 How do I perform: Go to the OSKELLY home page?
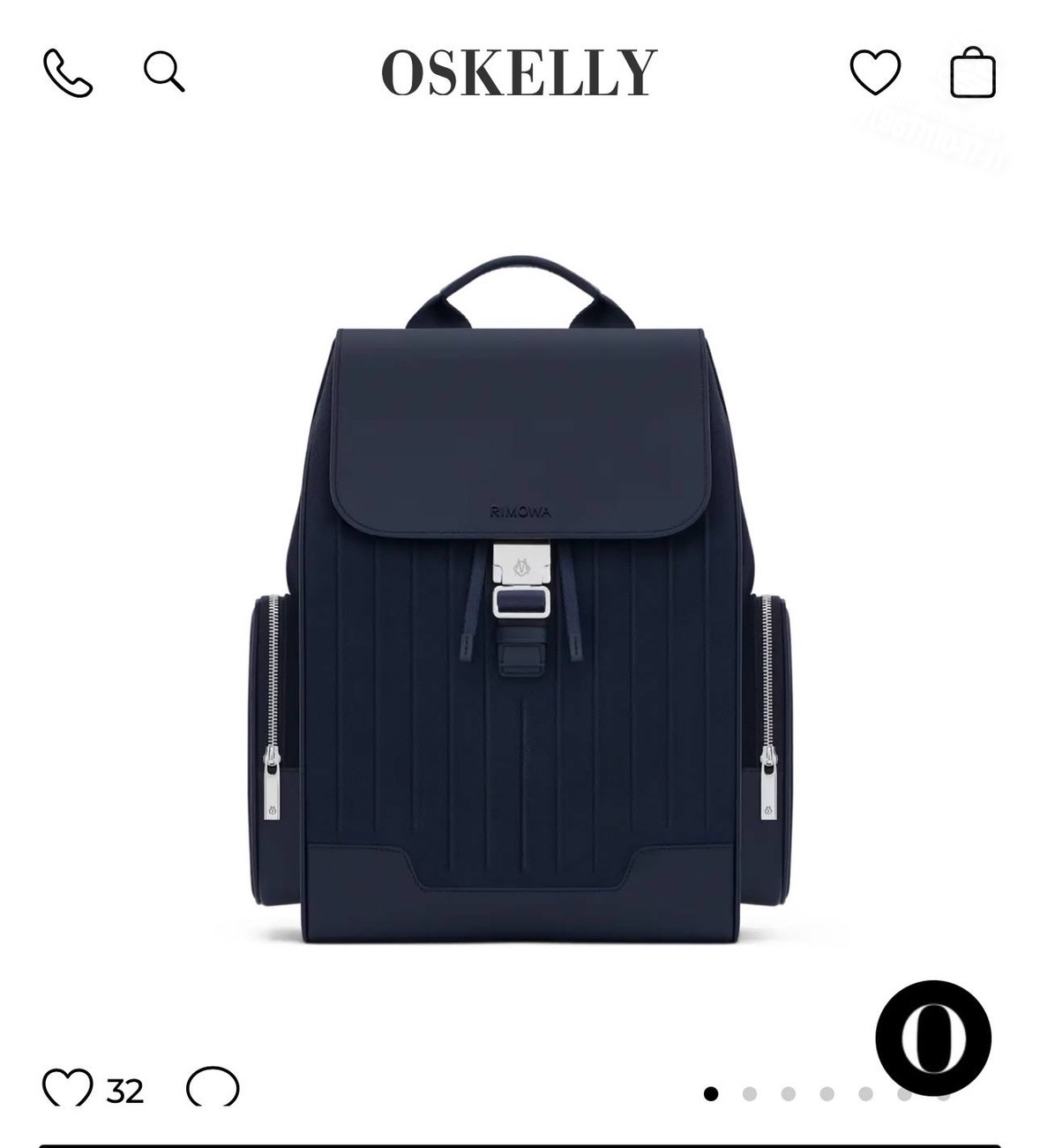519,72
